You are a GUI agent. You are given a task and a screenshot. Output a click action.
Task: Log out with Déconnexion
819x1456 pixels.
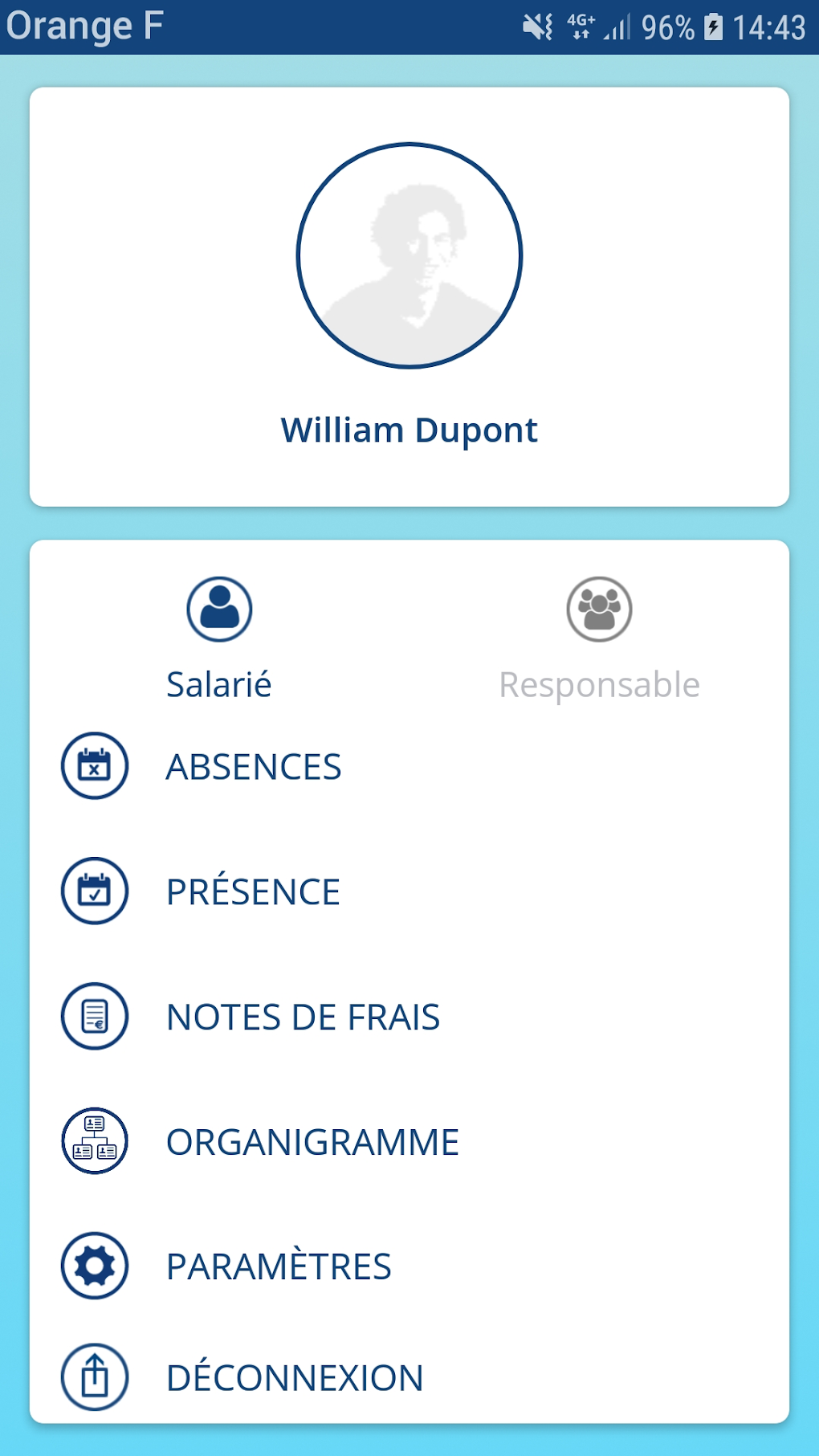[294, 1377]
